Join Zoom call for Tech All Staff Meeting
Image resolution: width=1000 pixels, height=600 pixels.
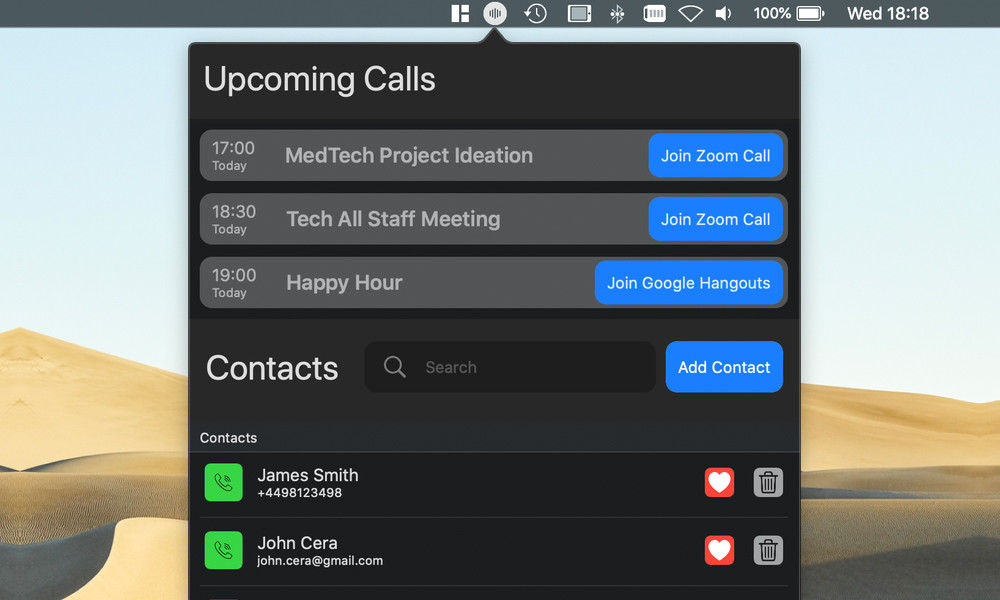[715, 219]
